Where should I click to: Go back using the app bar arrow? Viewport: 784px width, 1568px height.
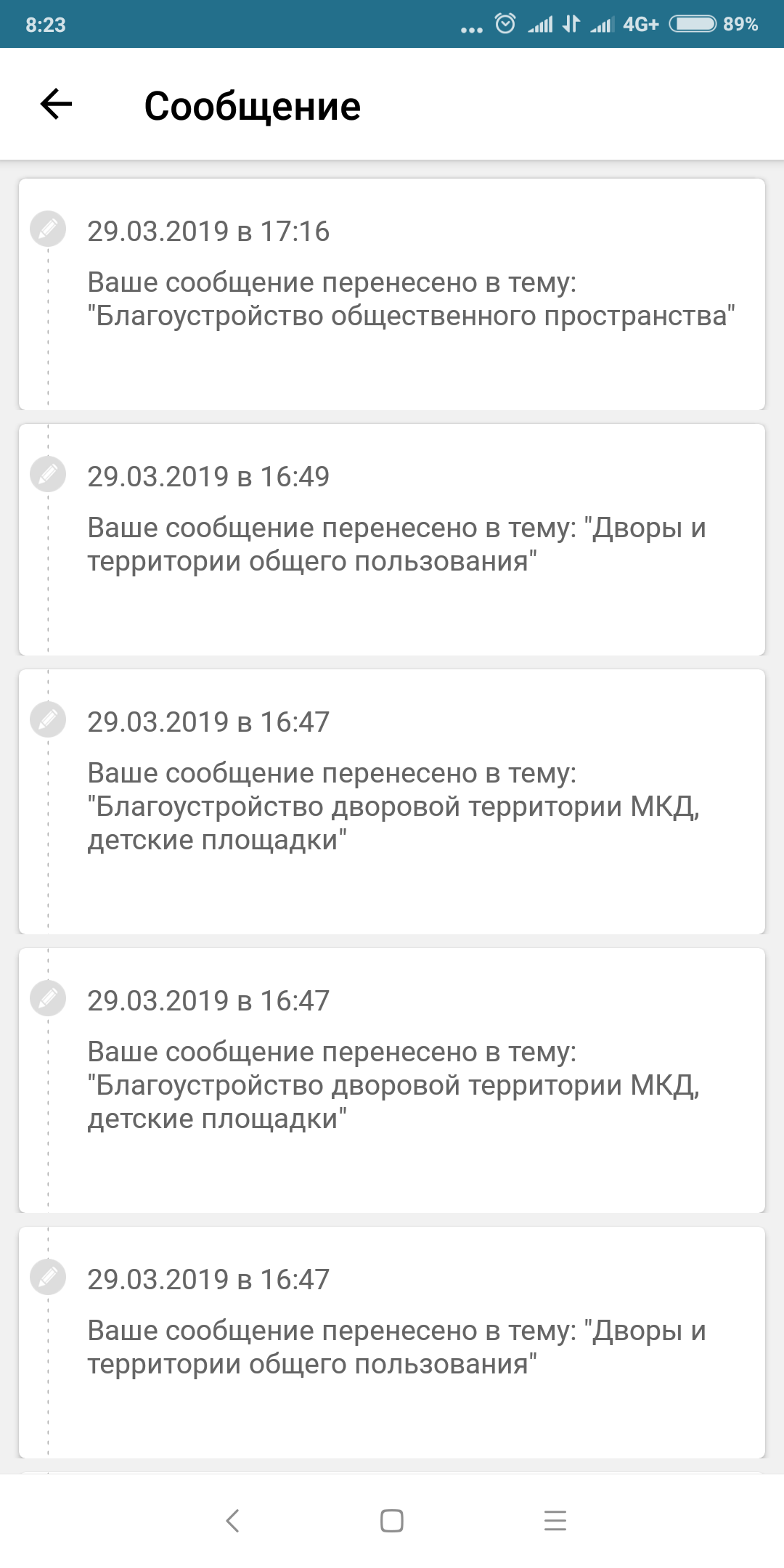coord(56,105)
